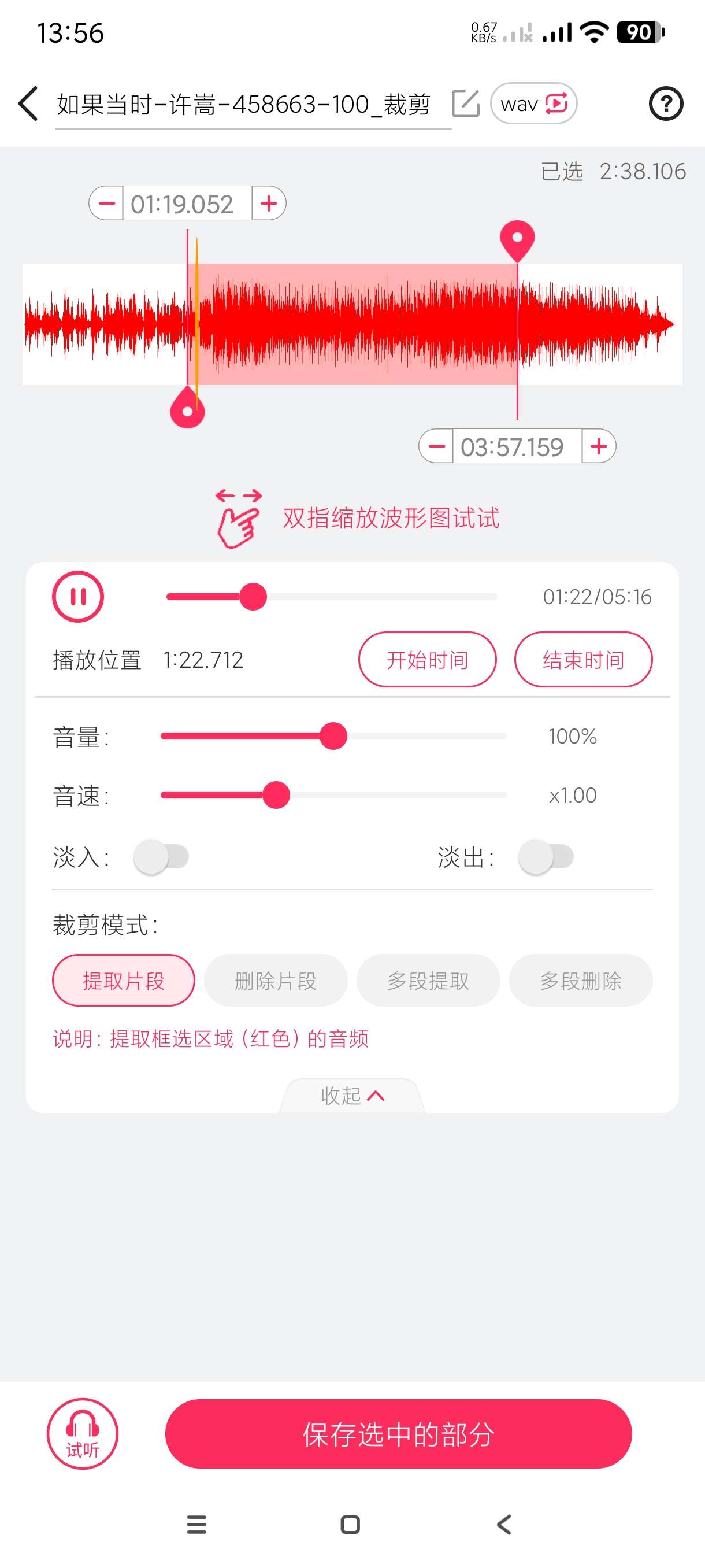Choose 多段删除 trim mode

pos(580,981)
